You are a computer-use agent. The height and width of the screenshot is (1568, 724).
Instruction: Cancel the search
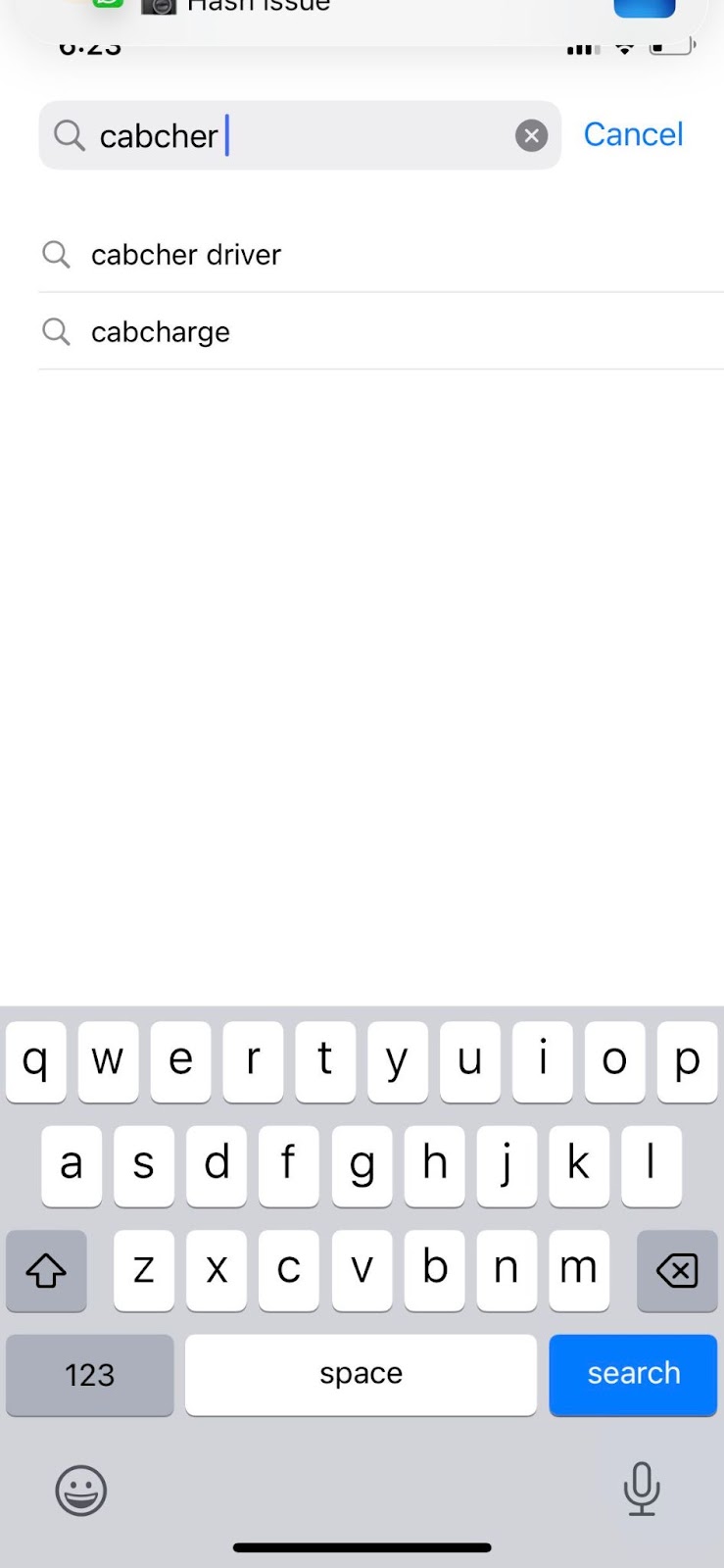pos(633,134)
